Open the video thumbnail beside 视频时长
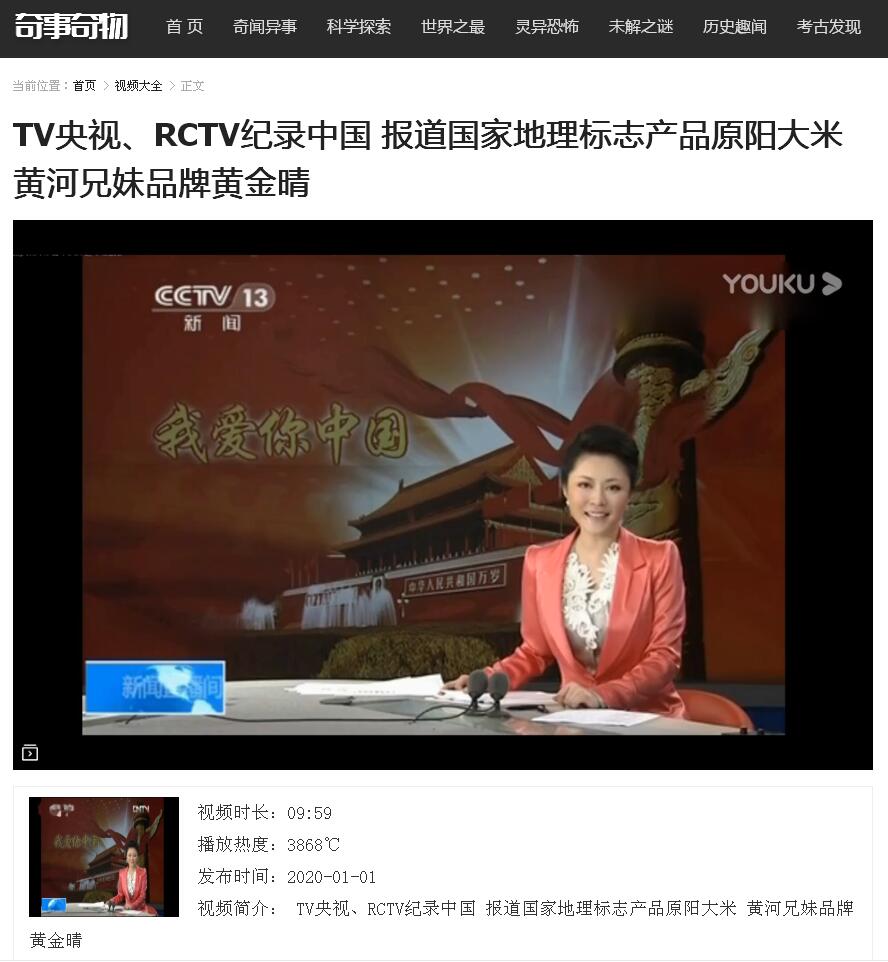 coord(104,857)
